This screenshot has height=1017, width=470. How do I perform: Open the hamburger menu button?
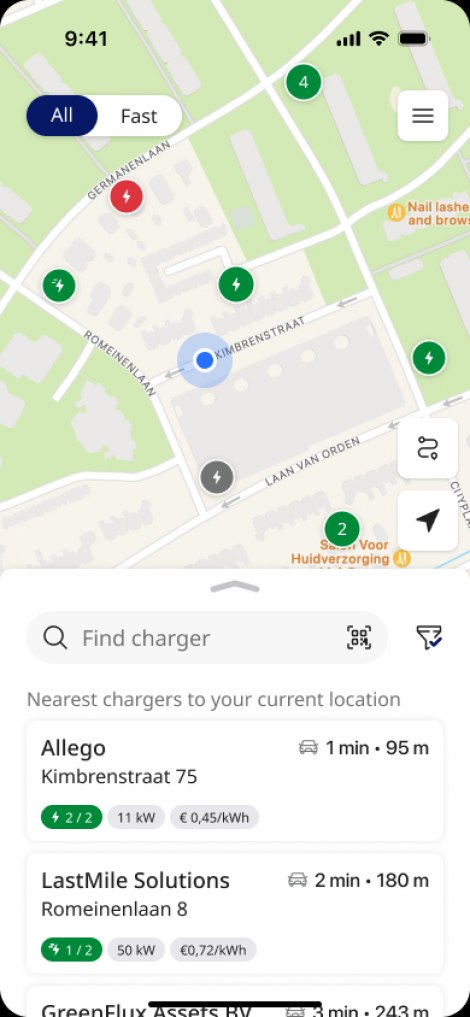pos(423,115)
